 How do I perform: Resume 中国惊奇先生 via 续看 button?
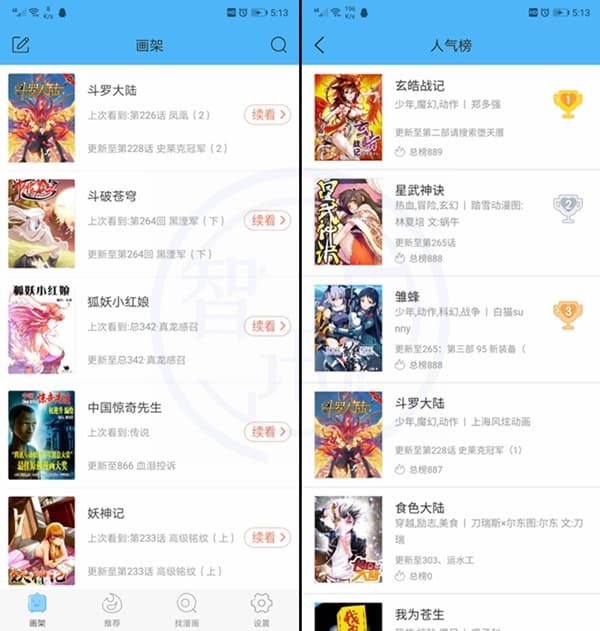[x=267, y=432]
